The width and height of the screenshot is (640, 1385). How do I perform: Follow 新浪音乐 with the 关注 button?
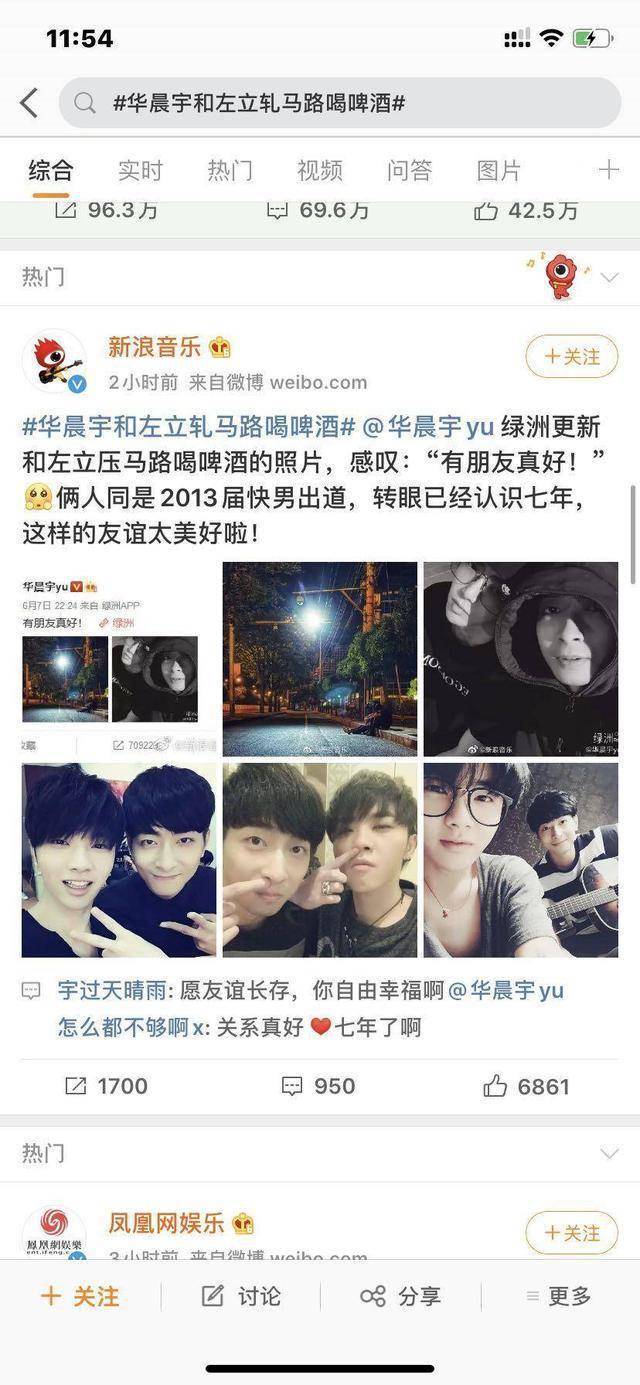click(572, 356)
